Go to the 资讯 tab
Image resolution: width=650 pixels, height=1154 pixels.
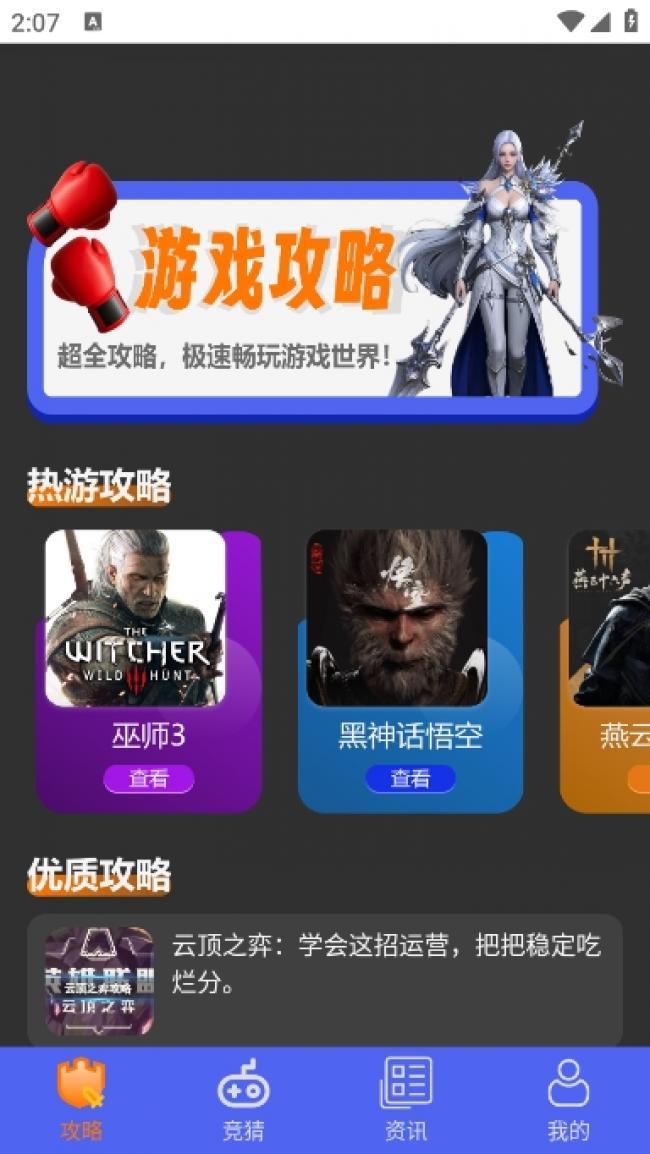[406, 1100]
